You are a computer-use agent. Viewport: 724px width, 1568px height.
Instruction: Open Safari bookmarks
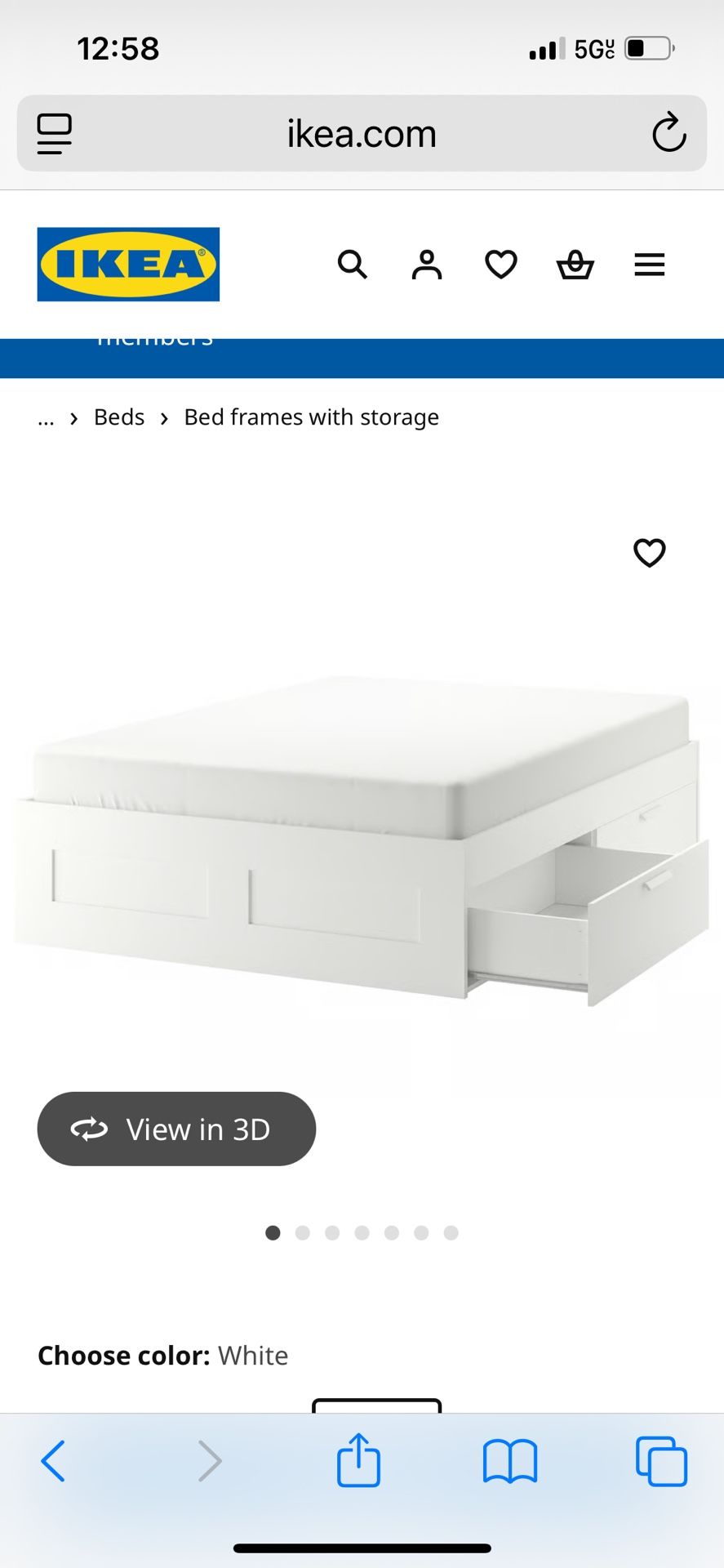point(509,1461)
